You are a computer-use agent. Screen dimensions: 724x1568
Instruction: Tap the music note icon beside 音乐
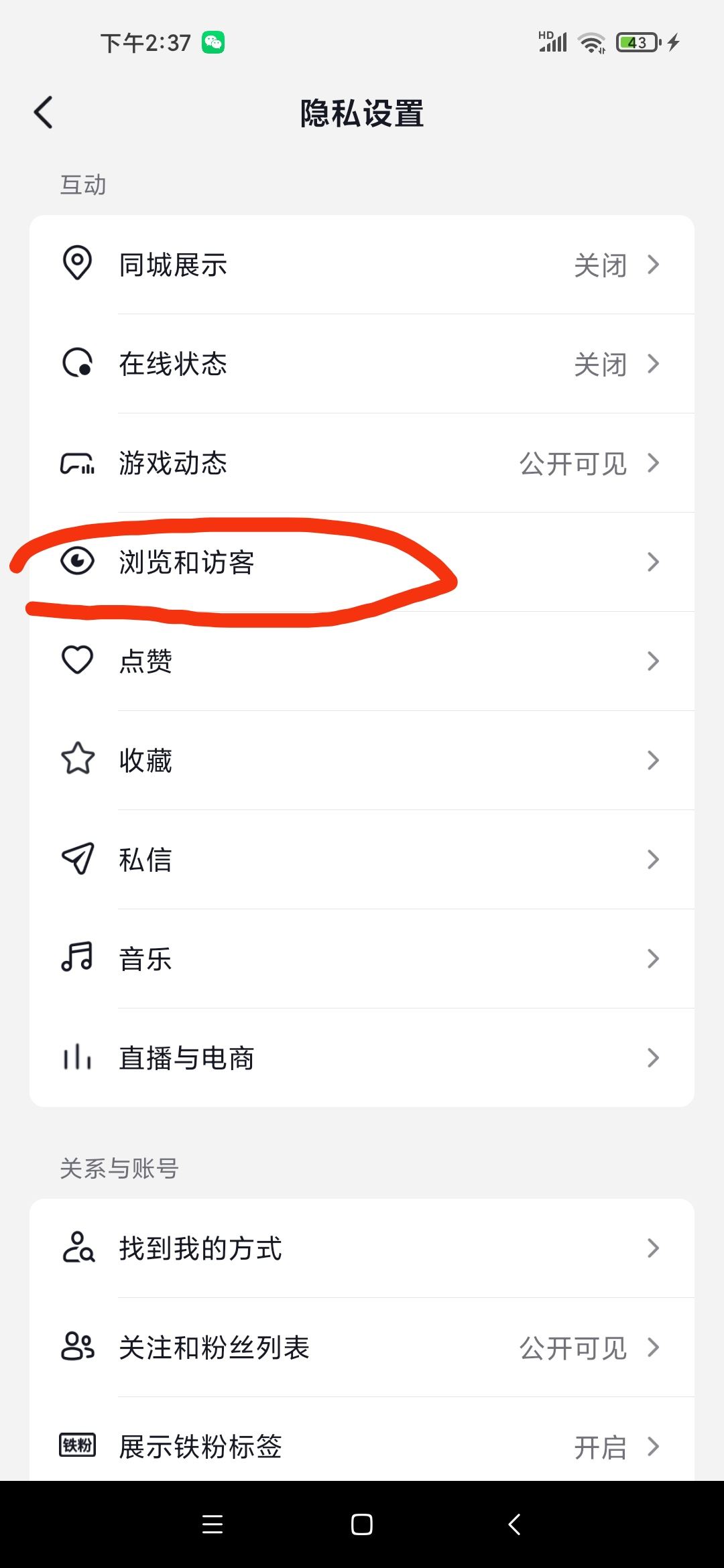(x=77, y=958)
